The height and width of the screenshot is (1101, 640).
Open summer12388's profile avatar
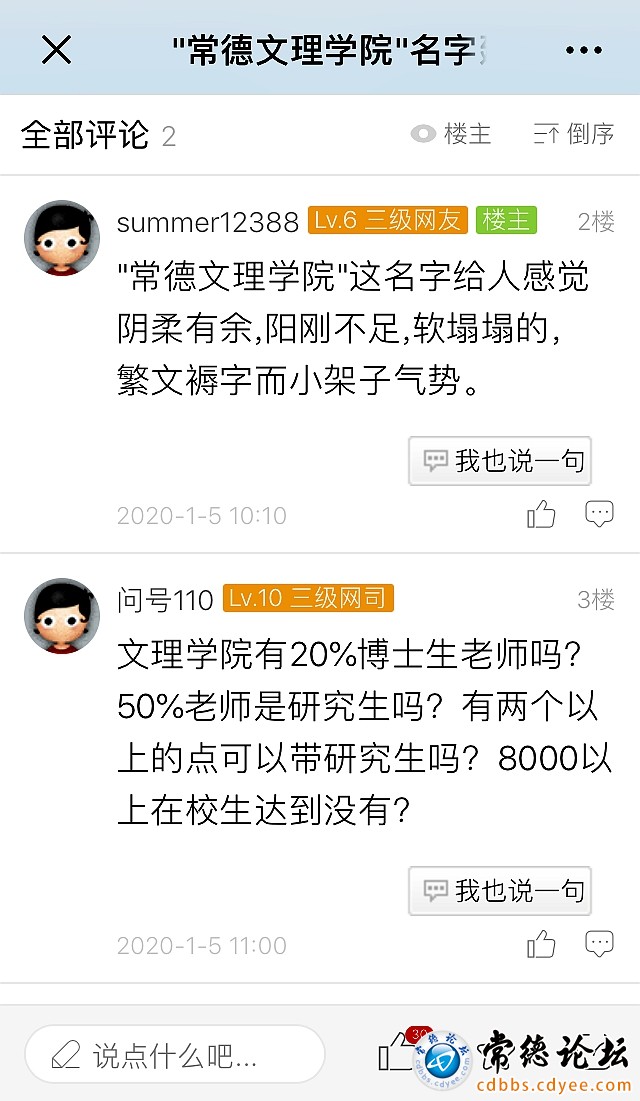tap(62, 238)
